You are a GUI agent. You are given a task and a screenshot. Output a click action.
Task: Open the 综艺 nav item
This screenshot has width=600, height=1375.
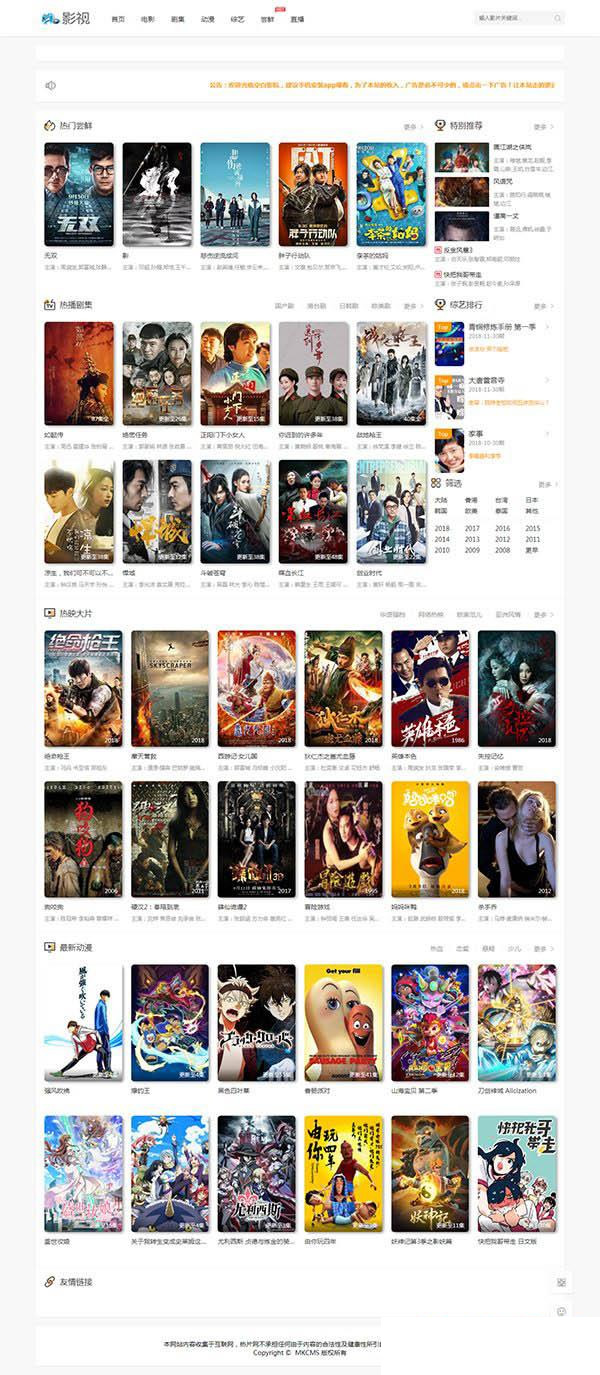click(x=237, y=19)
